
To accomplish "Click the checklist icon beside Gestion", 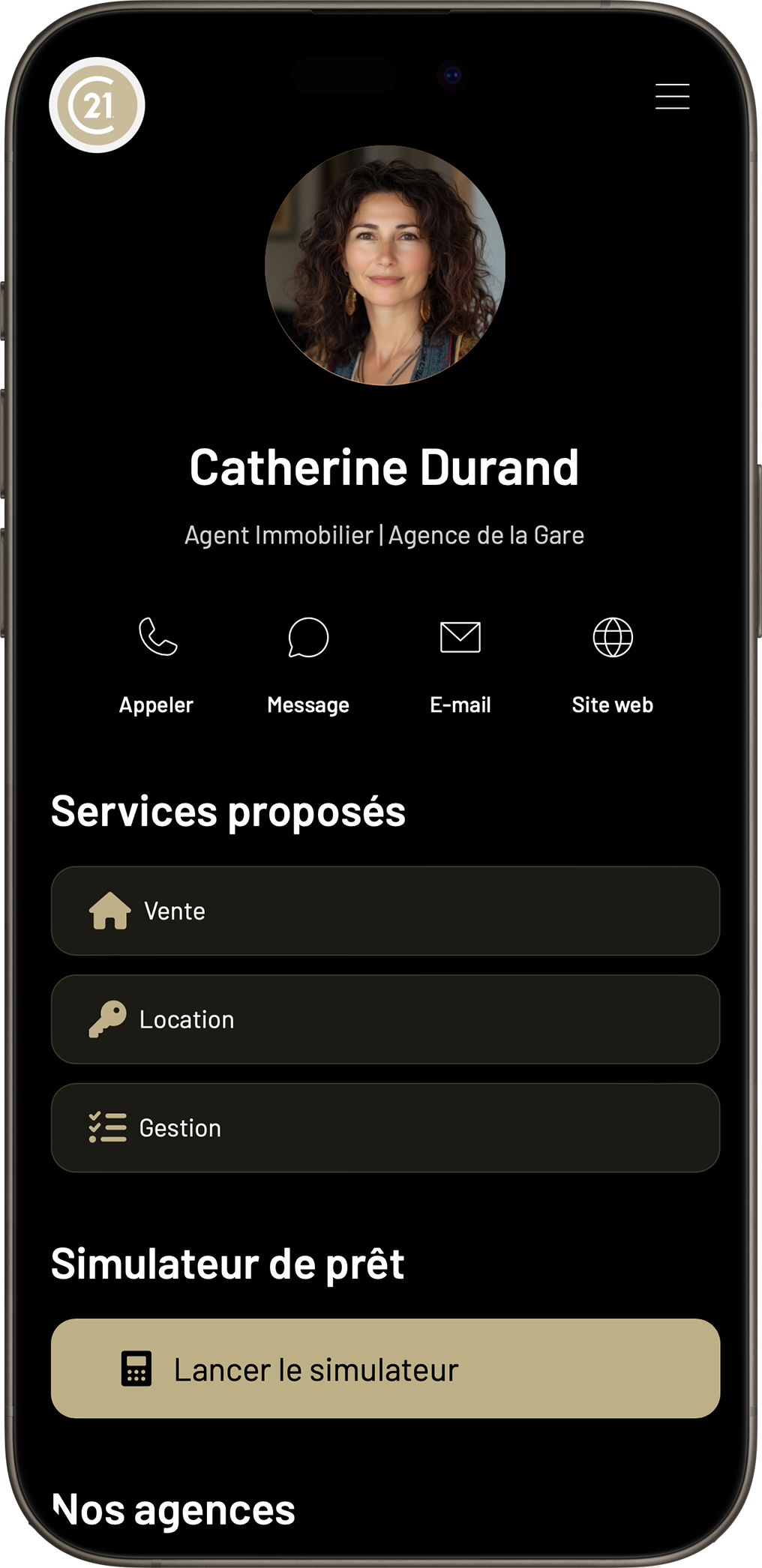I will [107, 1127].
